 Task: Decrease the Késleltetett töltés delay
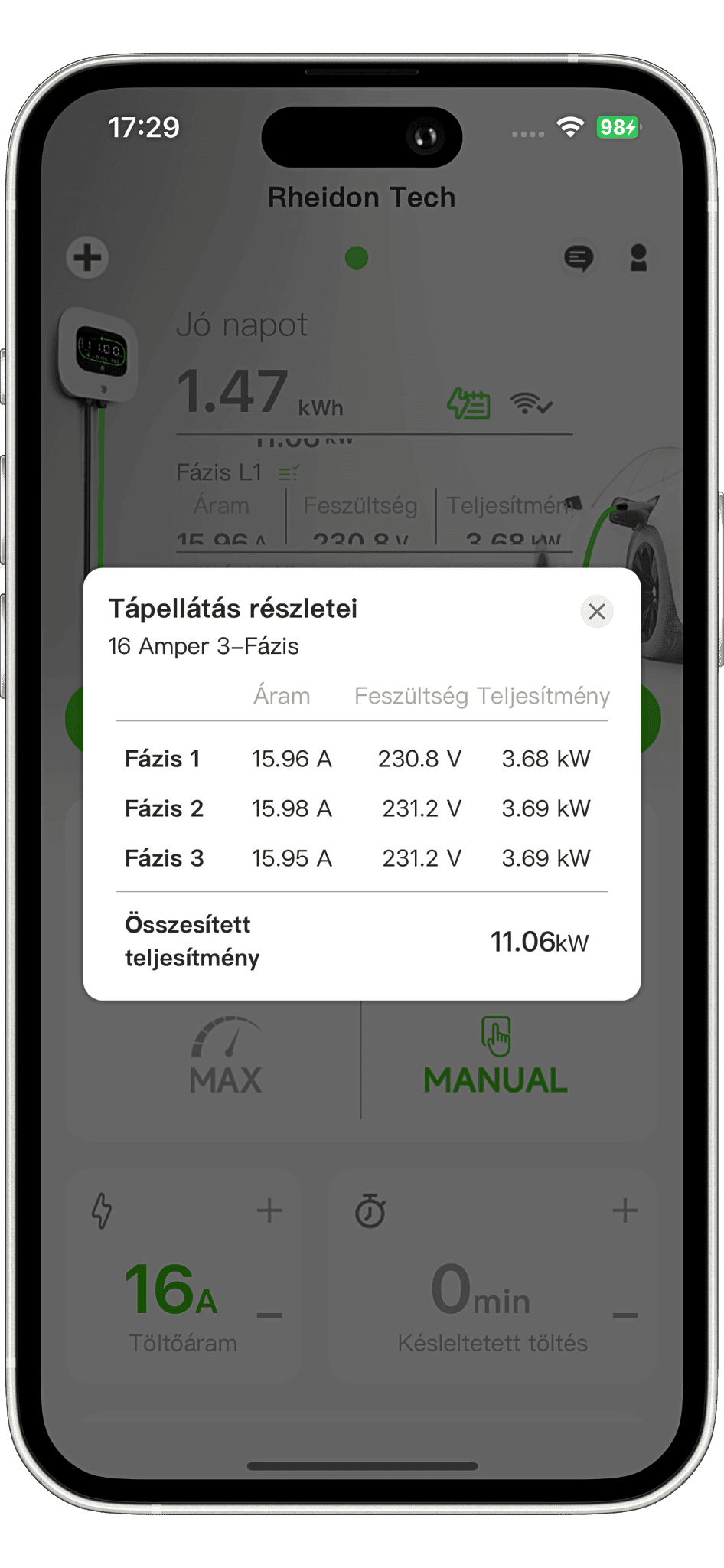pyautogui.click(x=625, y=1315)
